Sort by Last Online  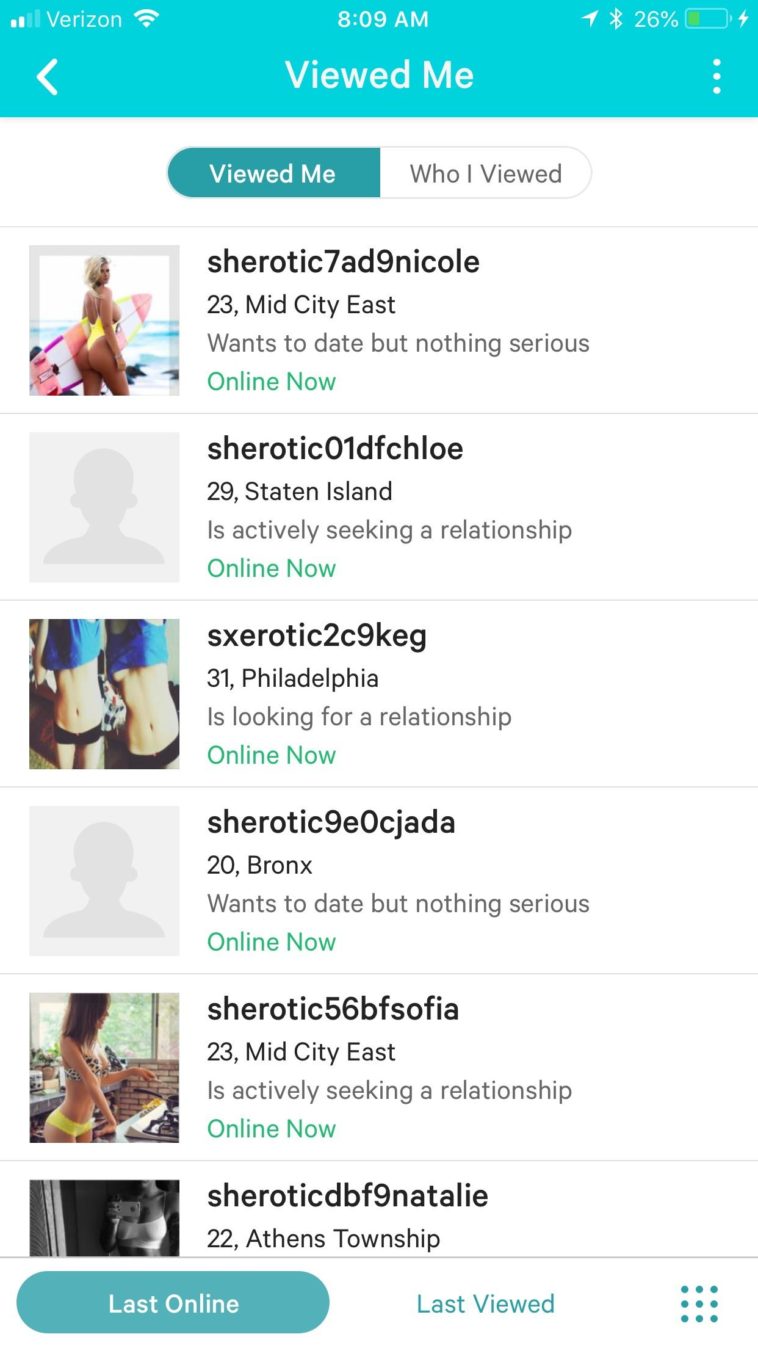click(173, 1303)
